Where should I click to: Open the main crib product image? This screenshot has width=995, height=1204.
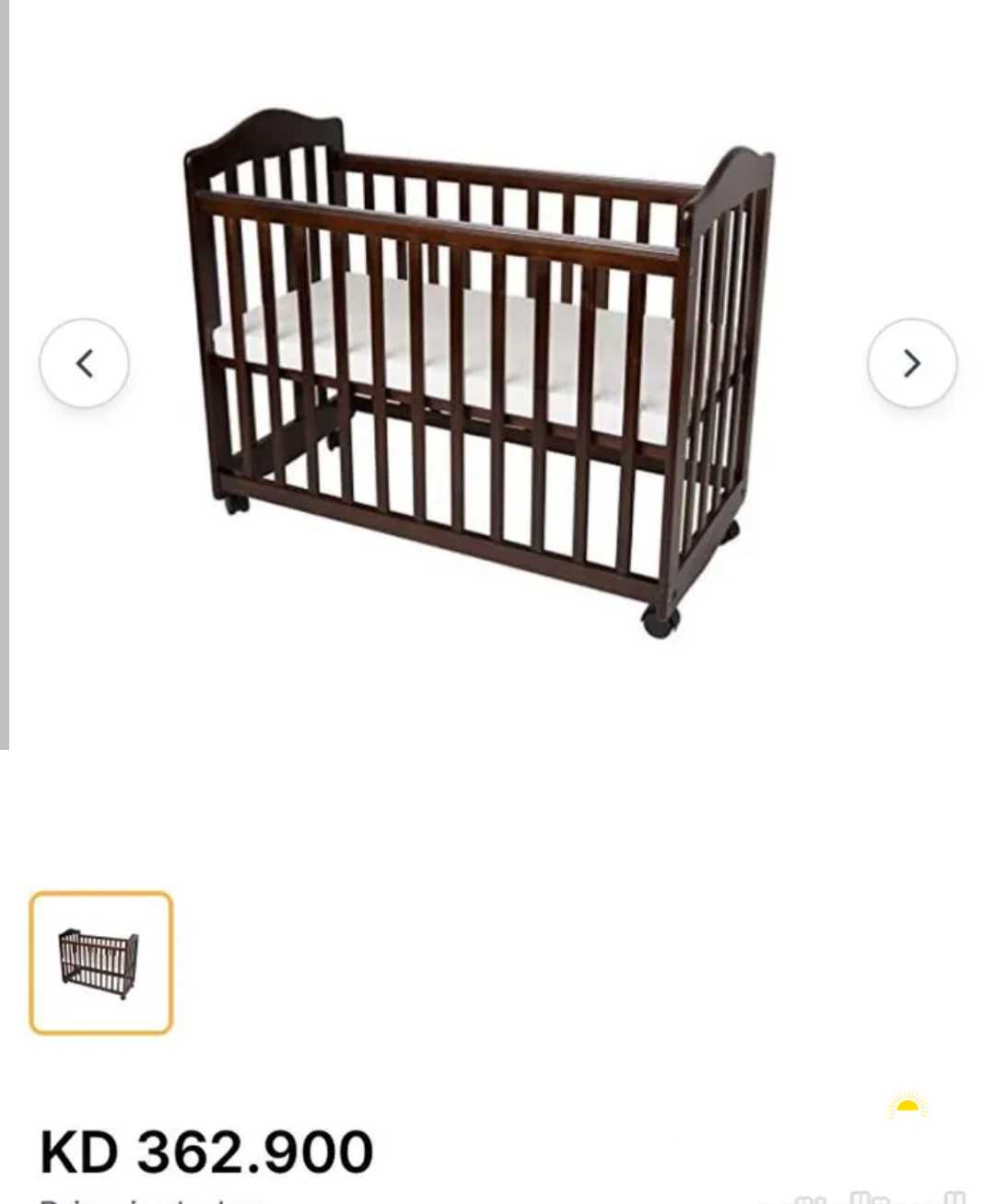click(479, 368)
